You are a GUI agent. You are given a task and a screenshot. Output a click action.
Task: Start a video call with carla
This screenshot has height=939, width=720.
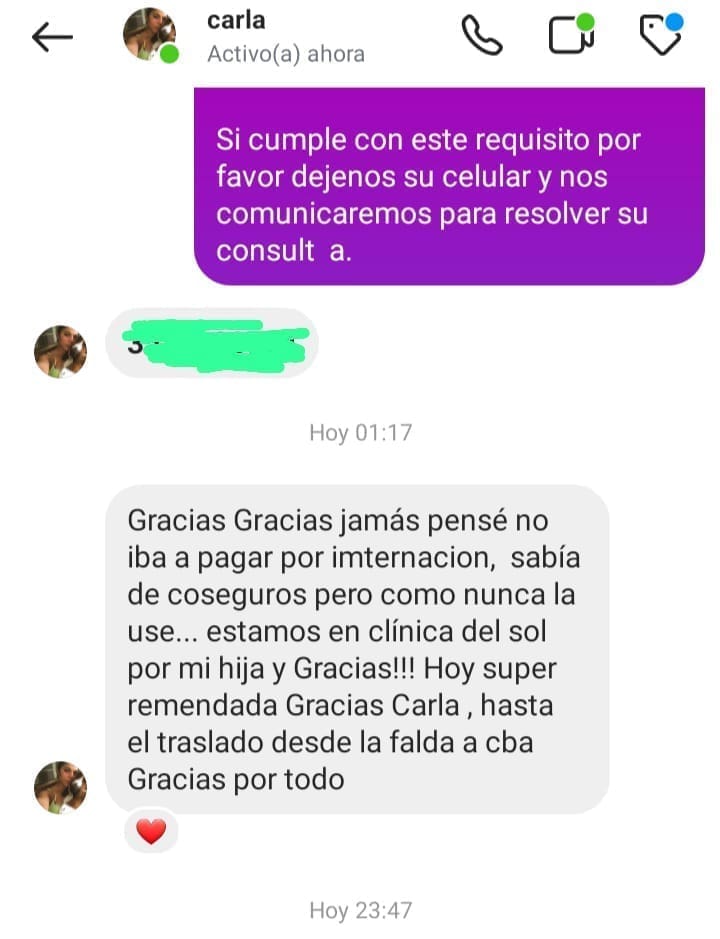tap(571, 36)
